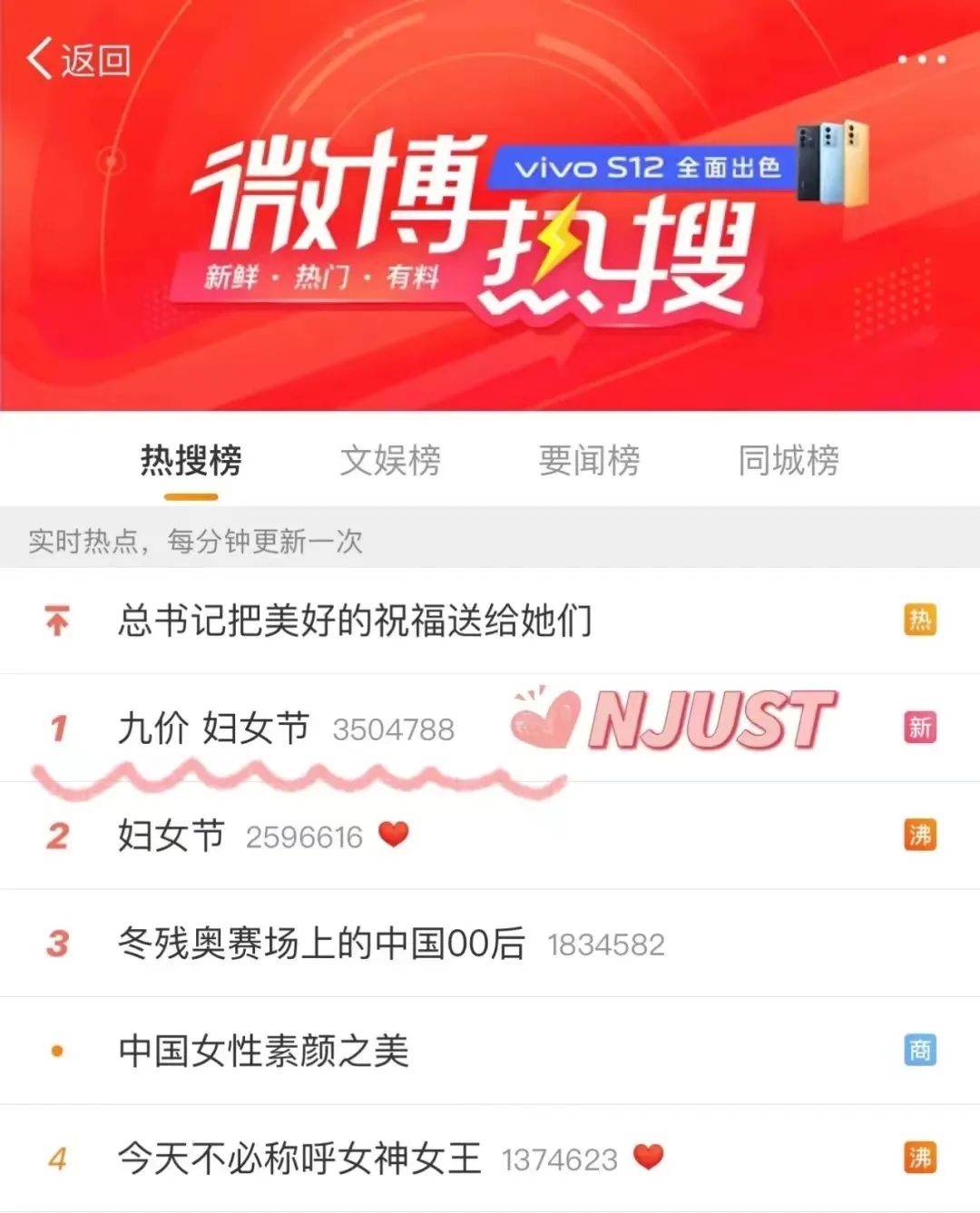
Task: Open the second-ranked 妇女节 topic
Action: (x=171, y=836)
